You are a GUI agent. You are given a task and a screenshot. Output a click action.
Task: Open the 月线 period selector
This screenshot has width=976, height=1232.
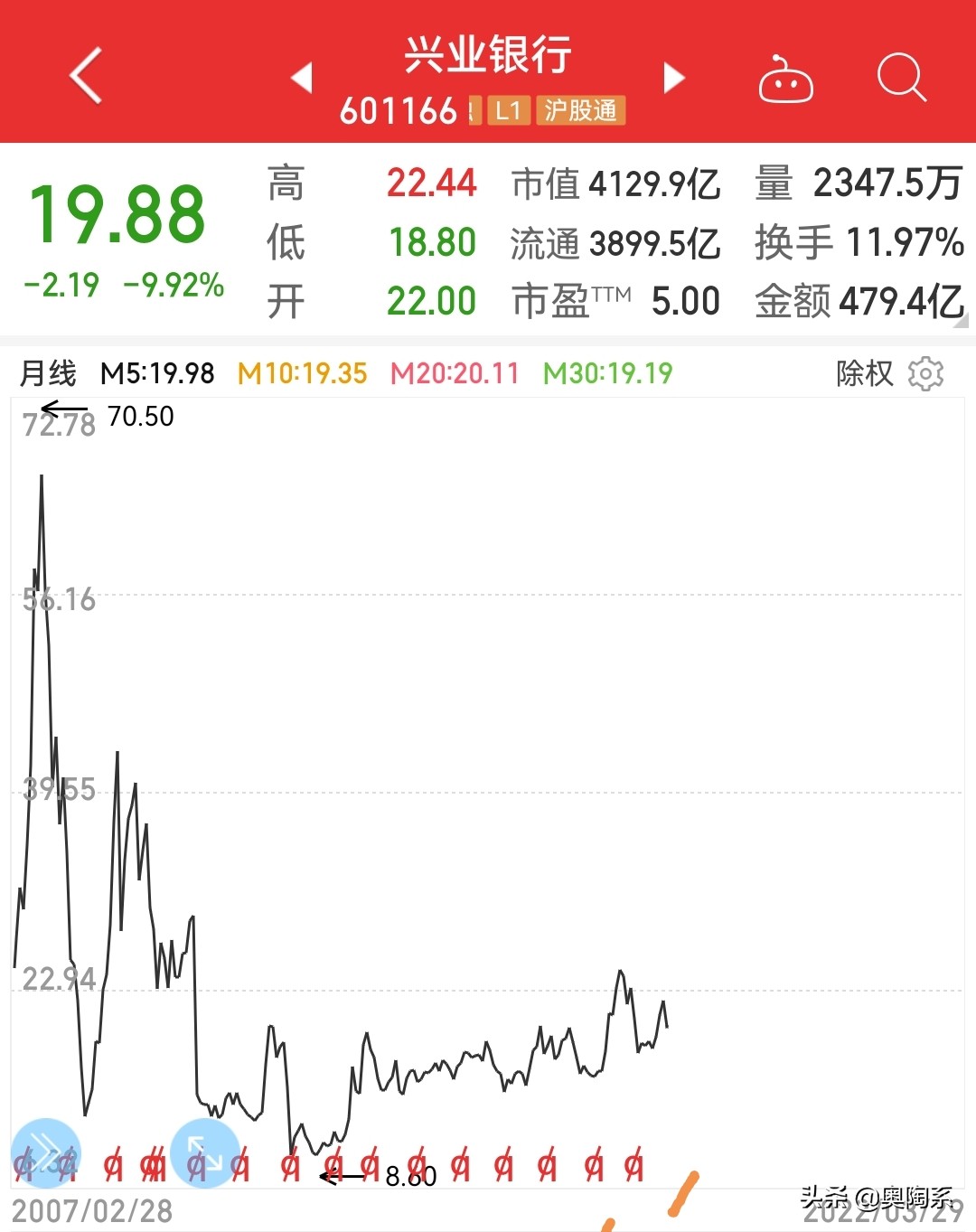pyautogui.click(x=51, y=373)
